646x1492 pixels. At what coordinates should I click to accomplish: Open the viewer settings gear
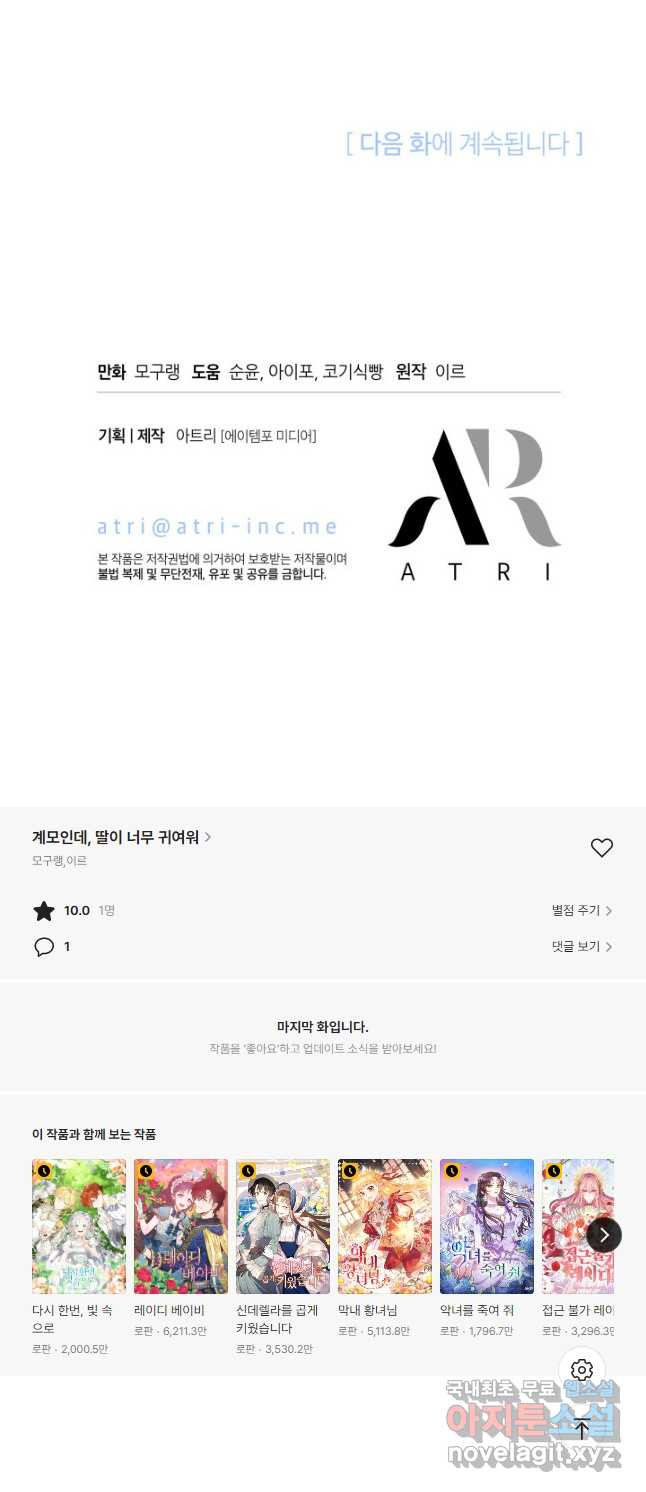coord(582,1370)
